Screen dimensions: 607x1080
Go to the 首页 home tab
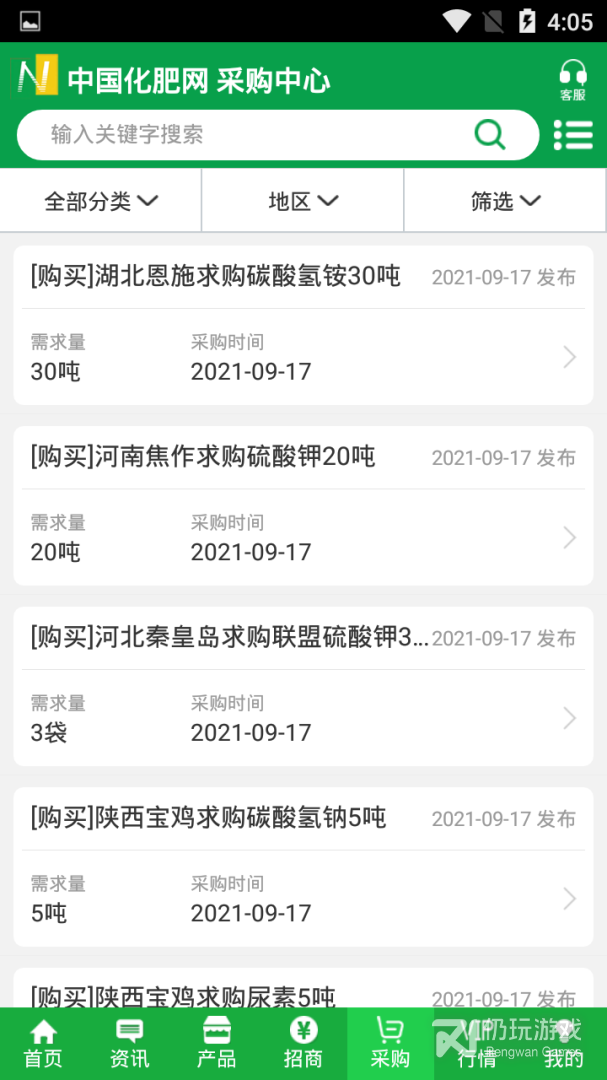click(x=43, y=1044)
